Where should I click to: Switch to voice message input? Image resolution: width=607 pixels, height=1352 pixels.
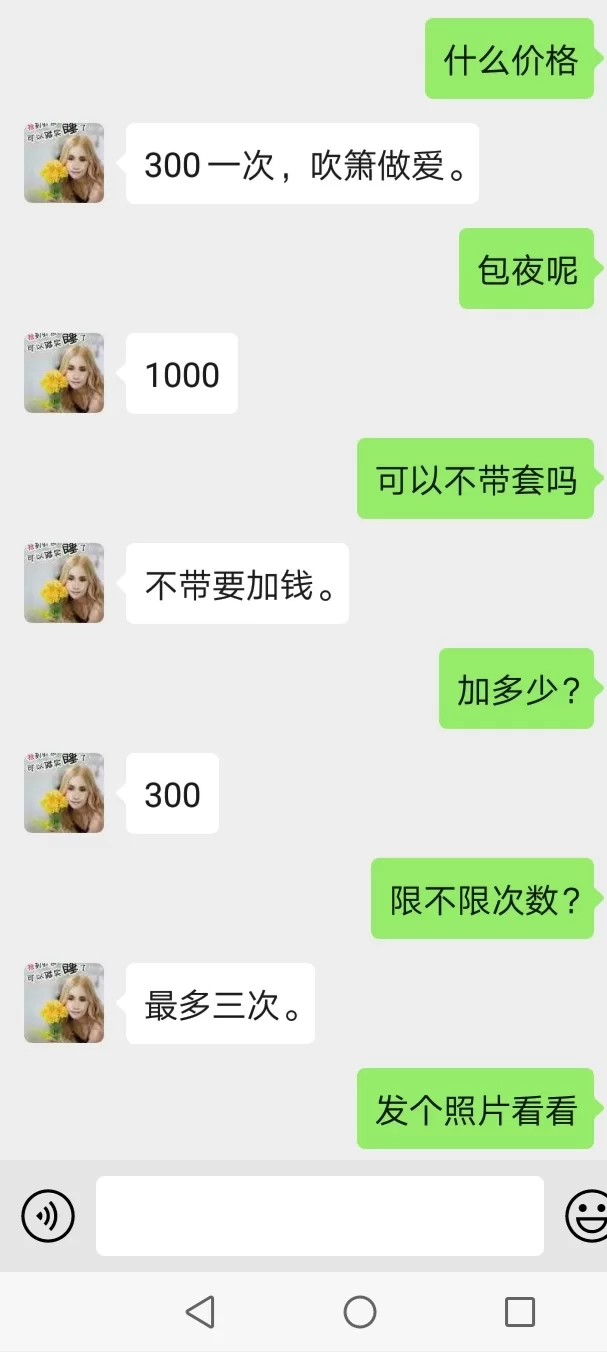(48, 1216)
